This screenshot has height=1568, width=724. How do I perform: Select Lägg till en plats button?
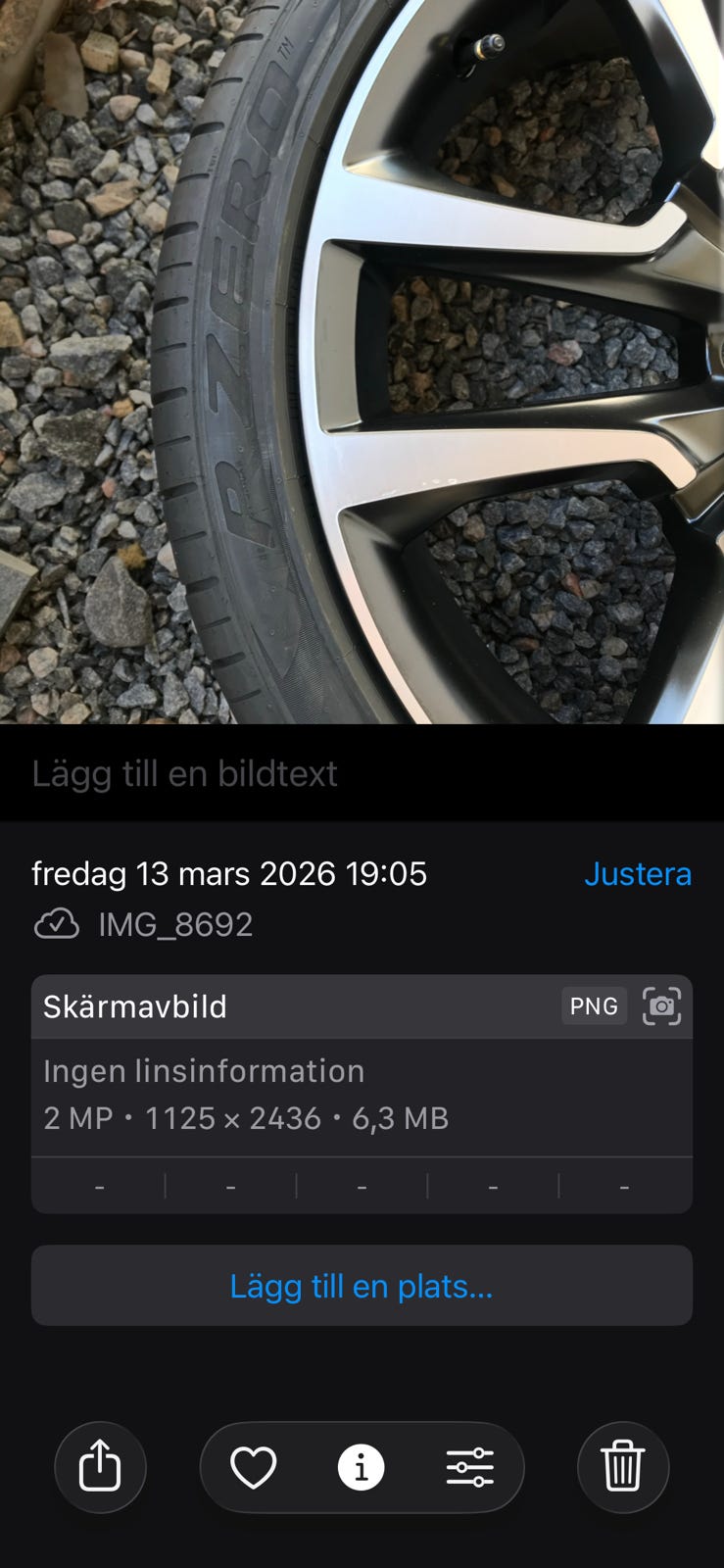362,1286
